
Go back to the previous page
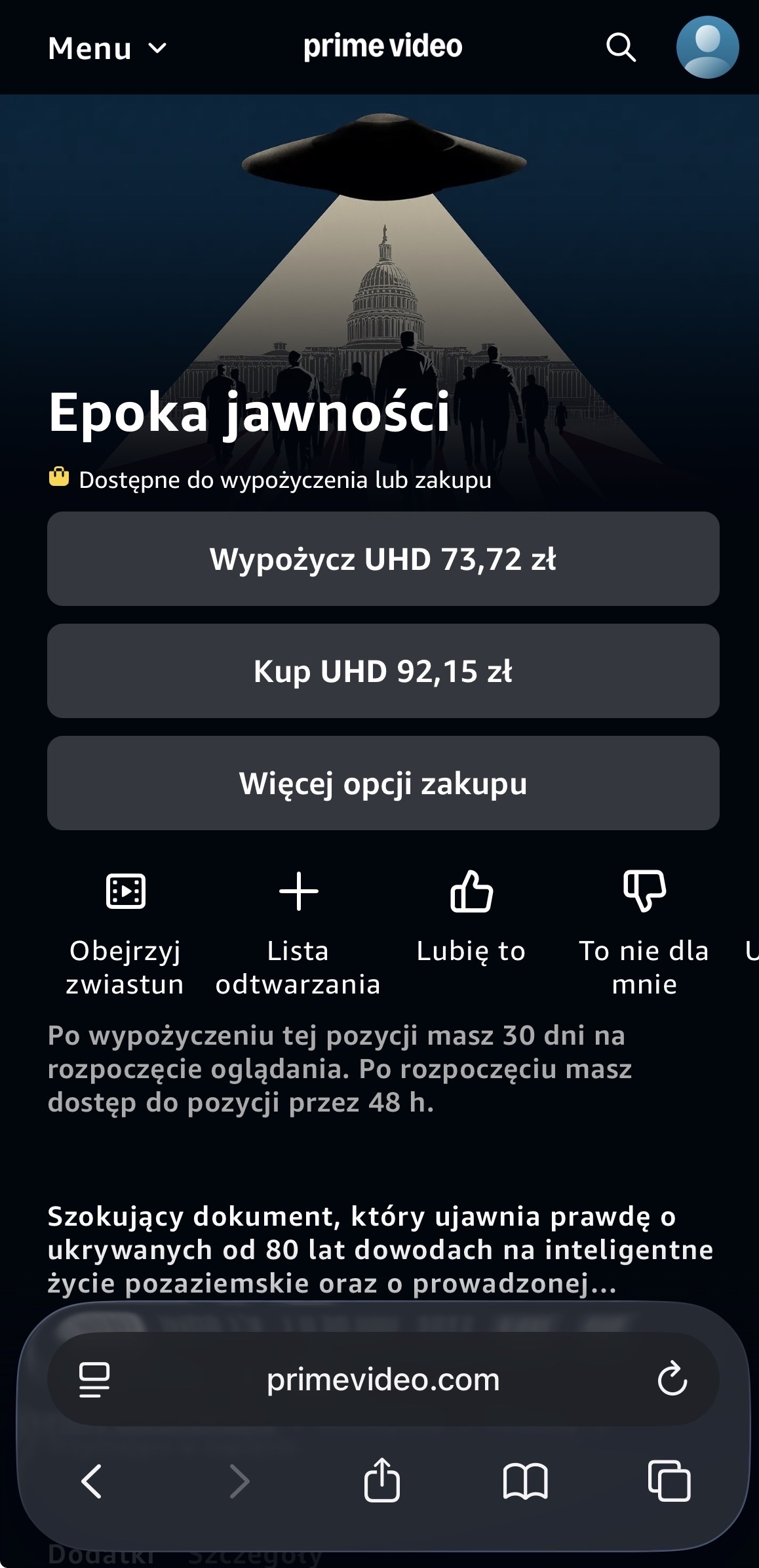(x=92, y=1481)
